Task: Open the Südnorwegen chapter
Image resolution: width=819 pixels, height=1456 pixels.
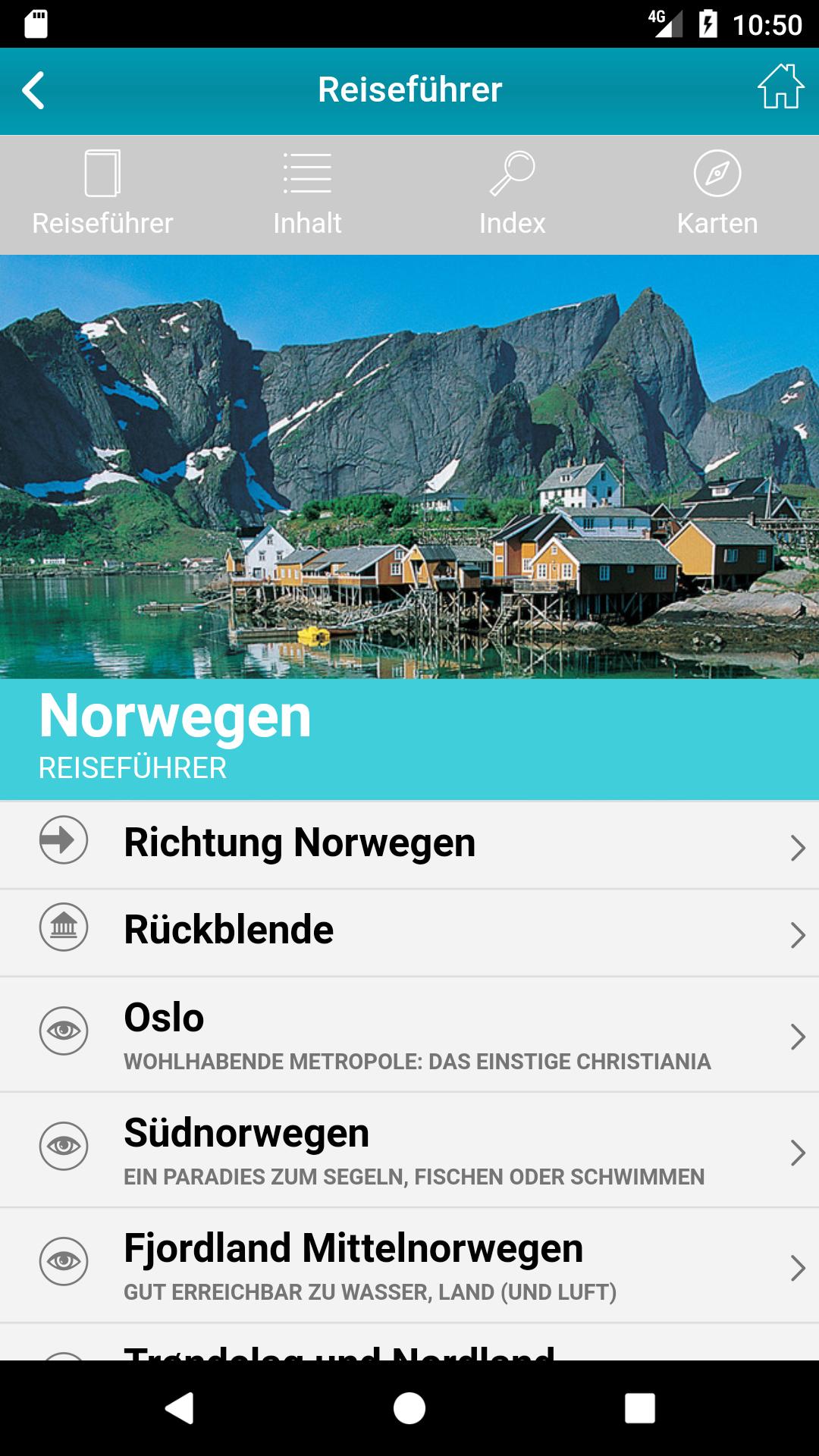Action: click(409, 1150)
